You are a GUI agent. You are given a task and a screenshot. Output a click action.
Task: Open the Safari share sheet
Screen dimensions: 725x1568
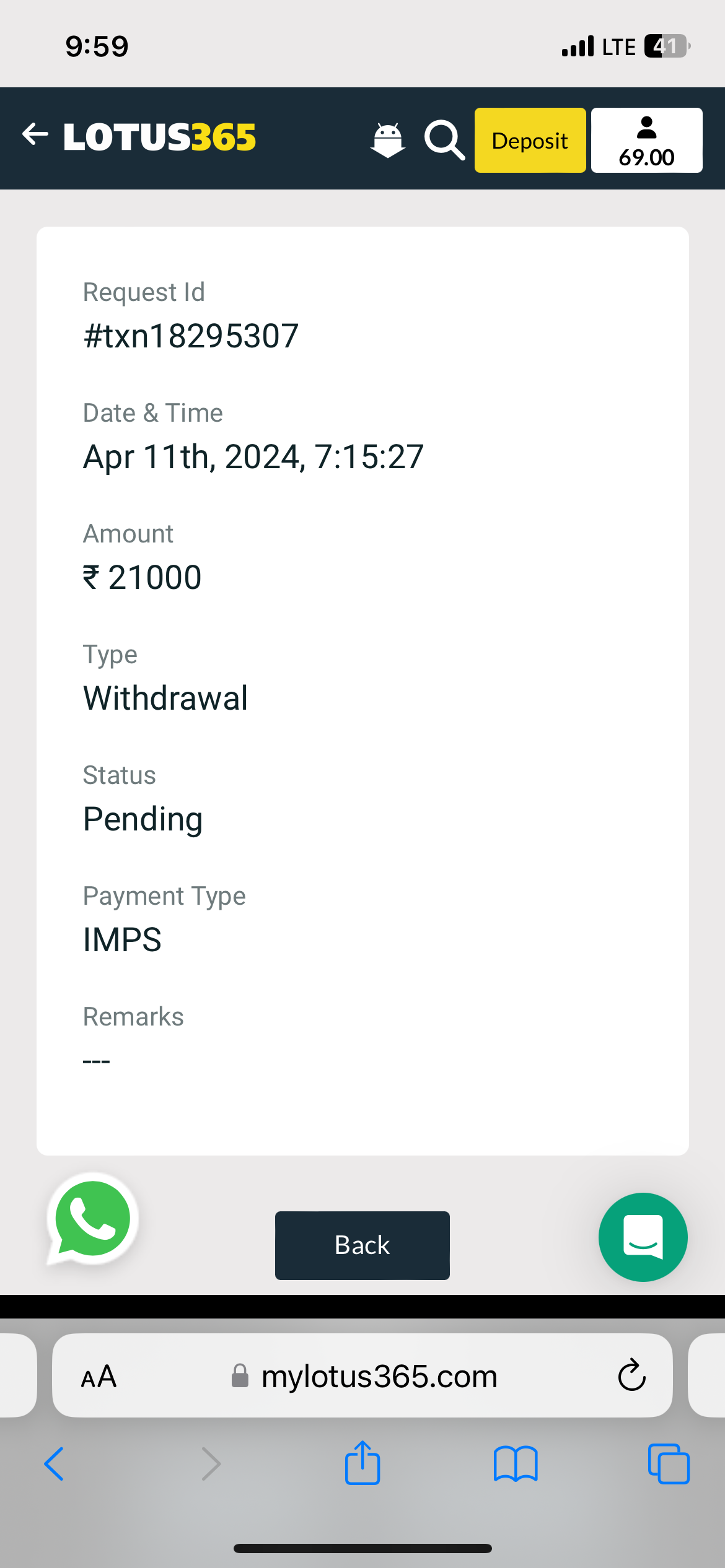[362, 1463]
